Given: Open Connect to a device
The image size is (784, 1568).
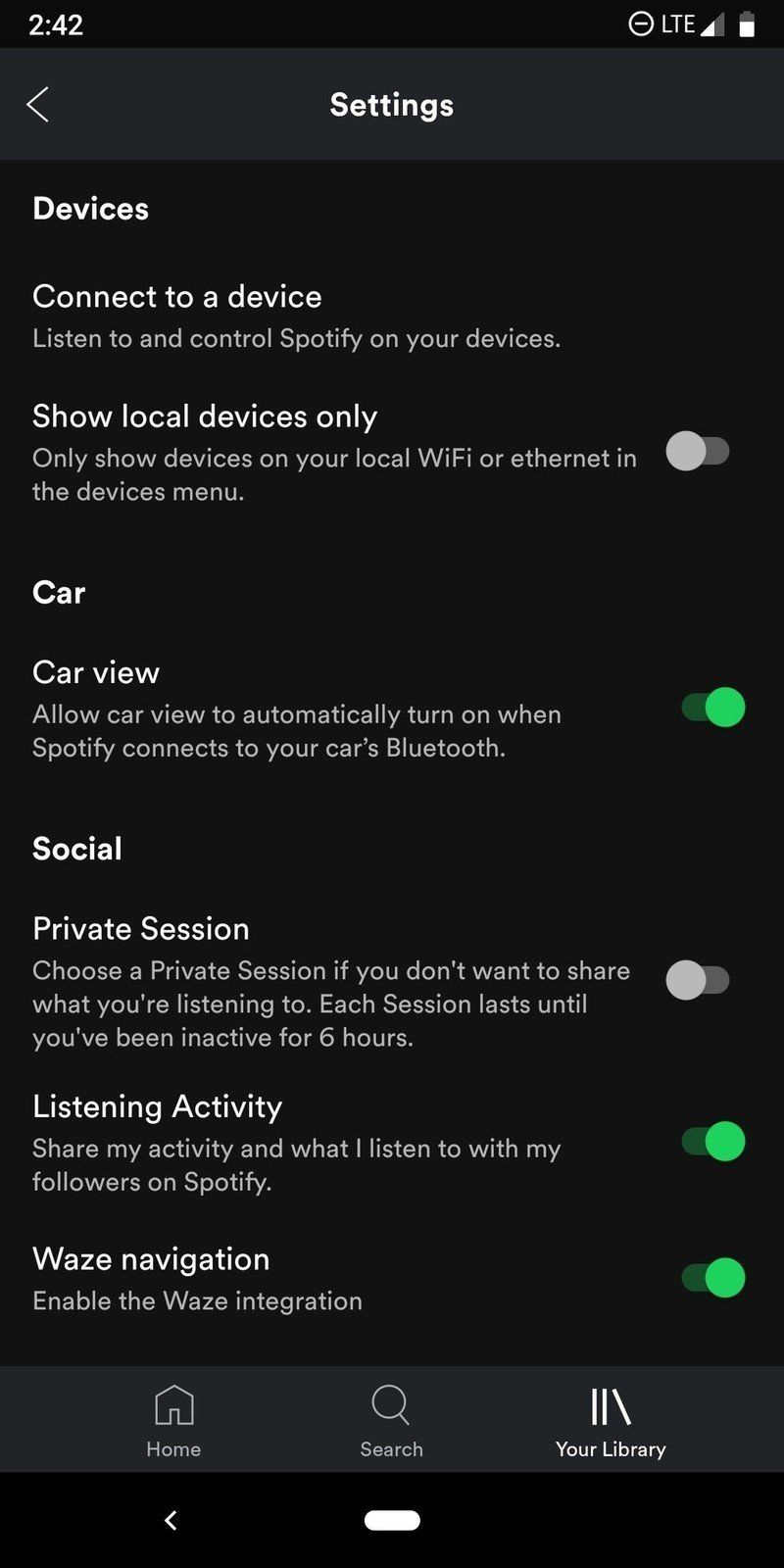Looking at the screenshot, I should [x=176, y=297].
